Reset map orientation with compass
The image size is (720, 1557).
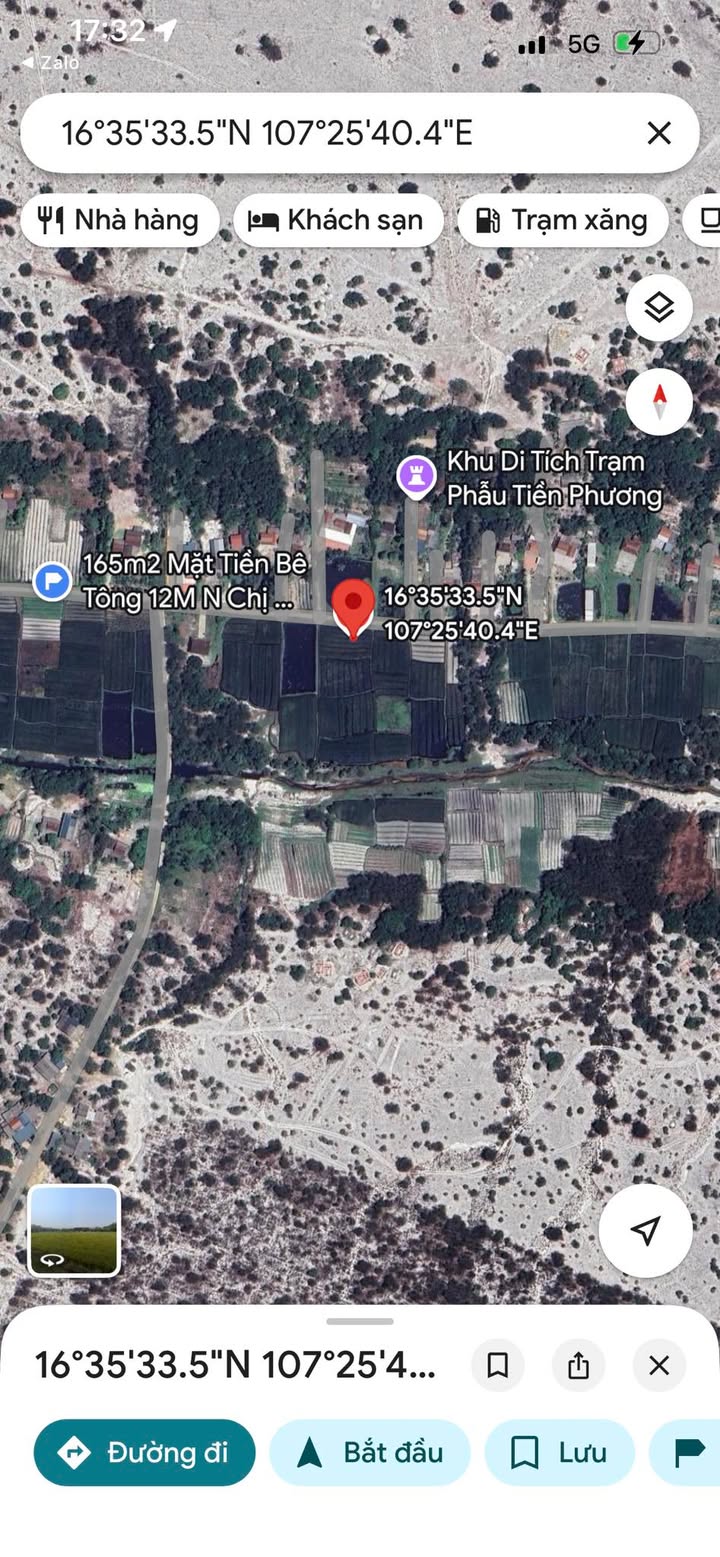coord(659,402)
